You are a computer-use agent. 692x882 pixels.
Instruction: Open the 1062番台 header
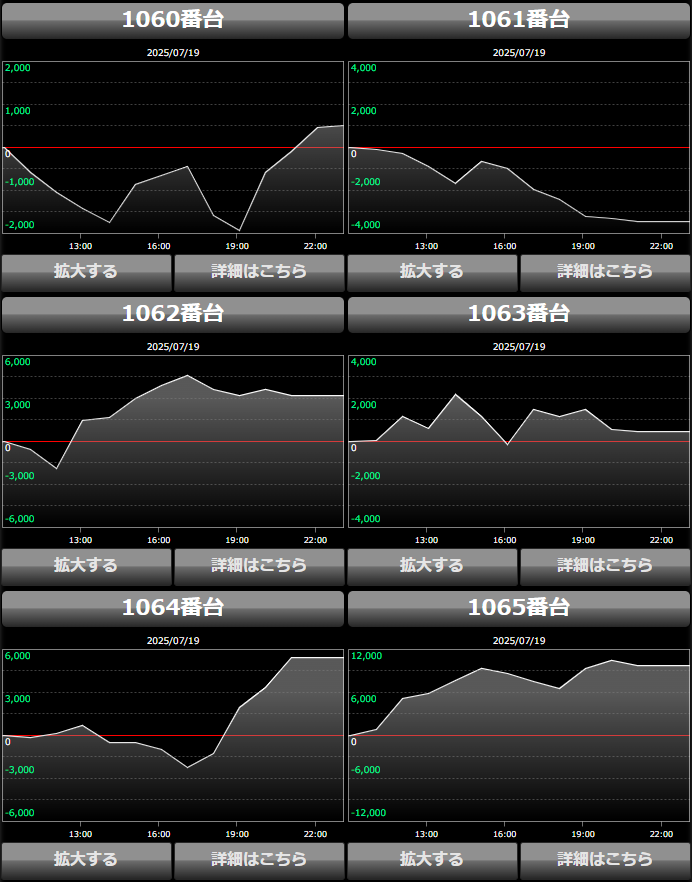[x=173, y=314]
